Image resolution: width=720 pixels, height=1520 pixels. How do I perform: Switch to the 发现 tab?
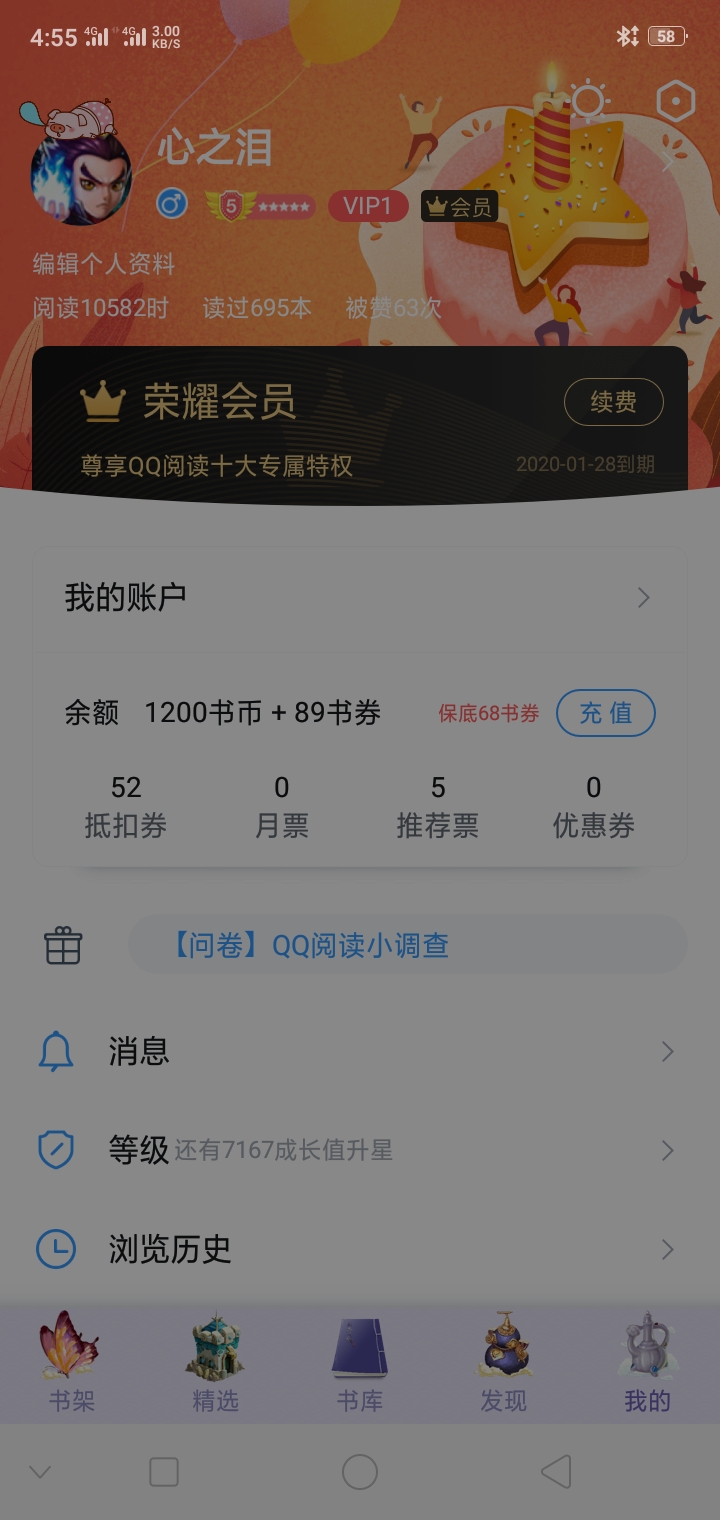[x=503, y=1362]
